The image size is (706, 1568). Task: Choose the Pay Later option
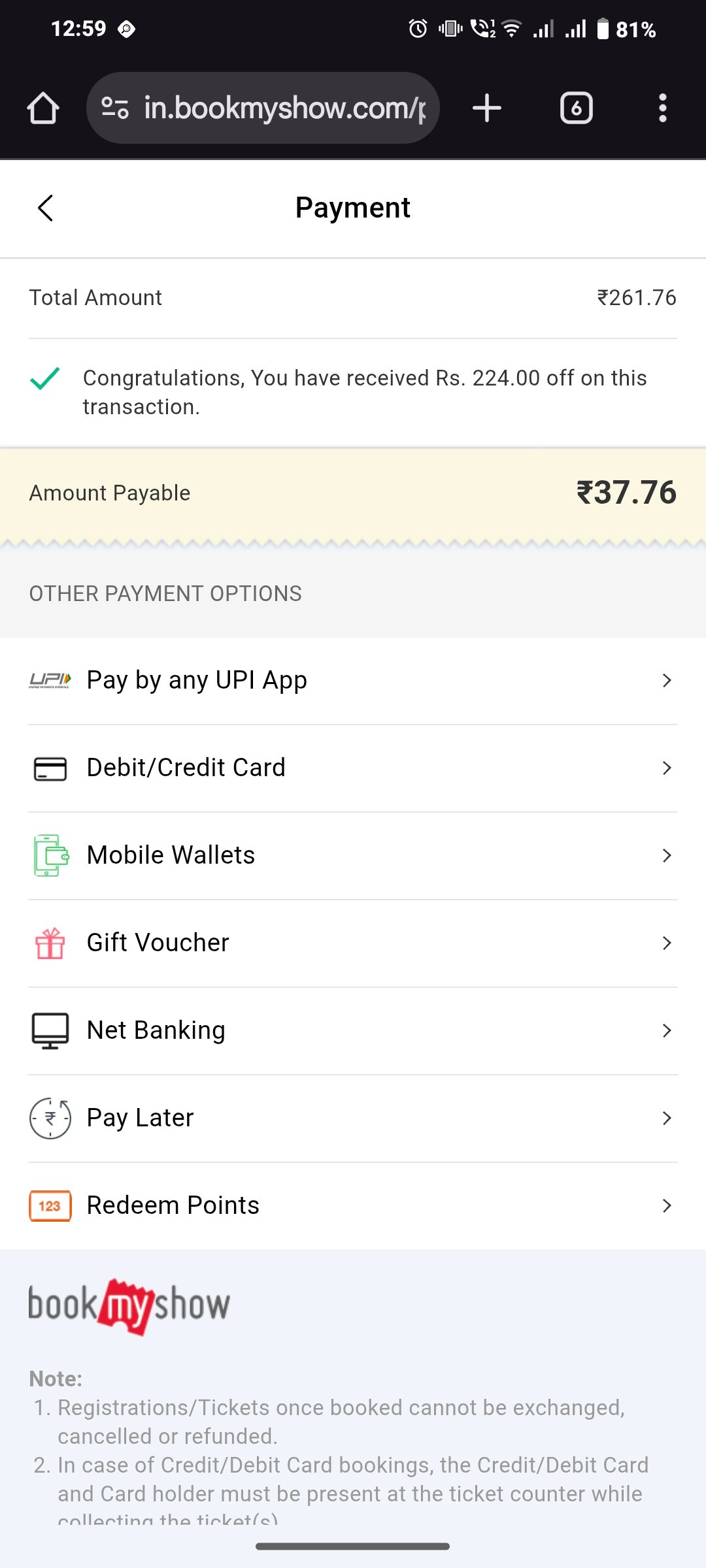(353, 1119)
